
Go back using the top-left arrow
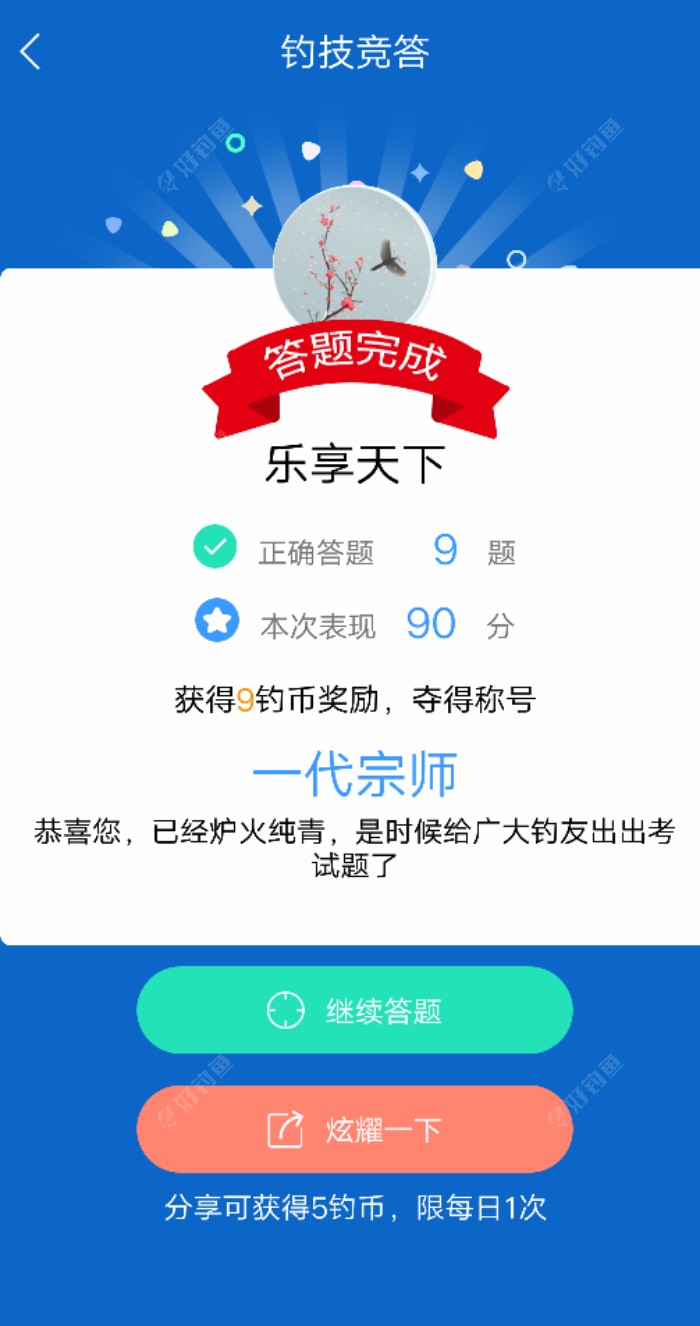[31, 52]
